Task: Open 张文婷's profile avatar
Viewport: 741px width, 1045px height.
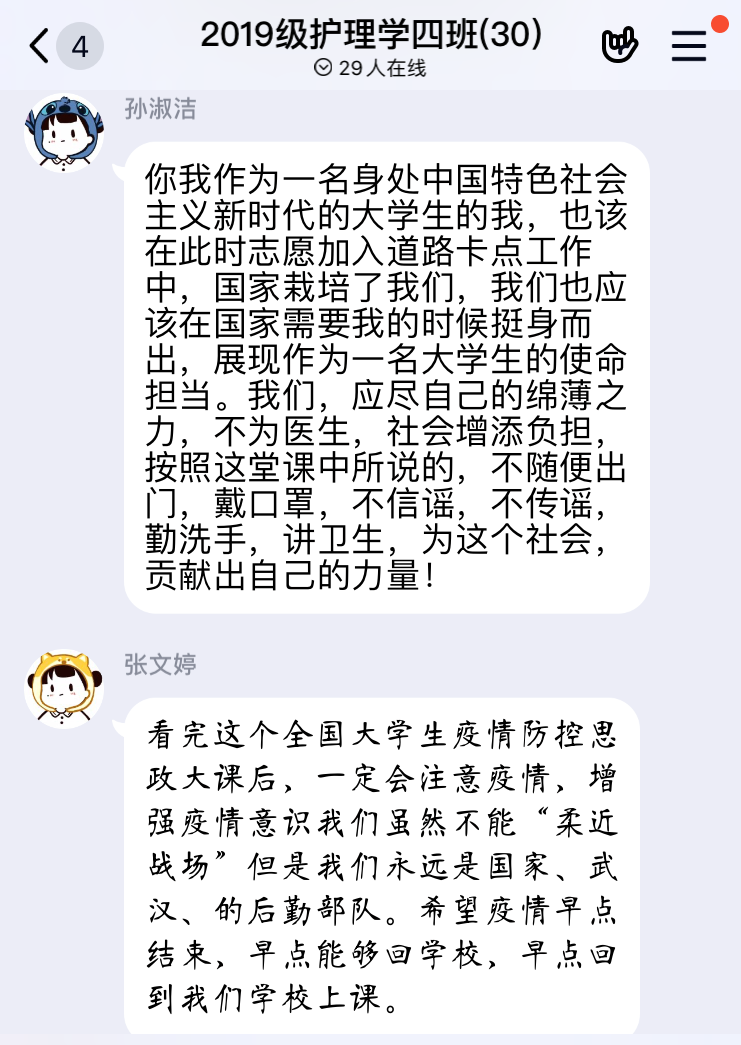Action: pos(64,688)
